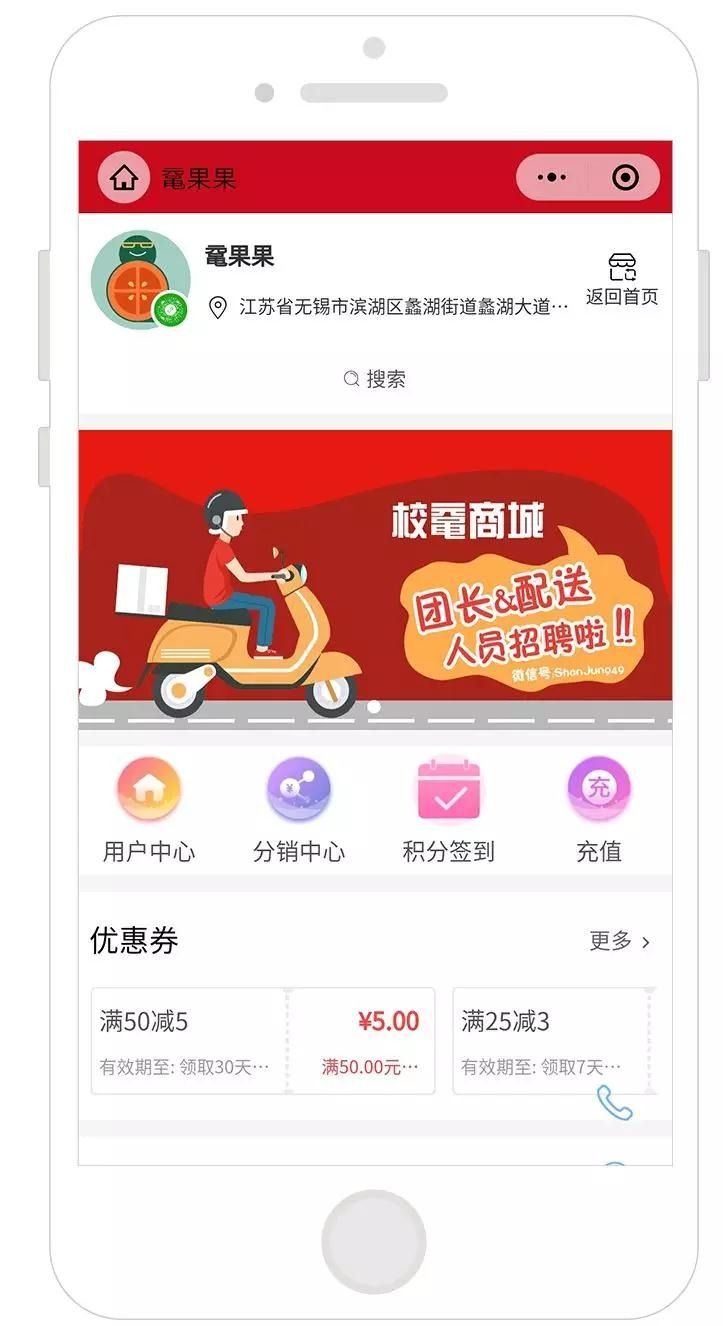Open the 校鼋商城 recruitment banner
This screenshot has height=1326, width=723.
[x=375, y=580]
